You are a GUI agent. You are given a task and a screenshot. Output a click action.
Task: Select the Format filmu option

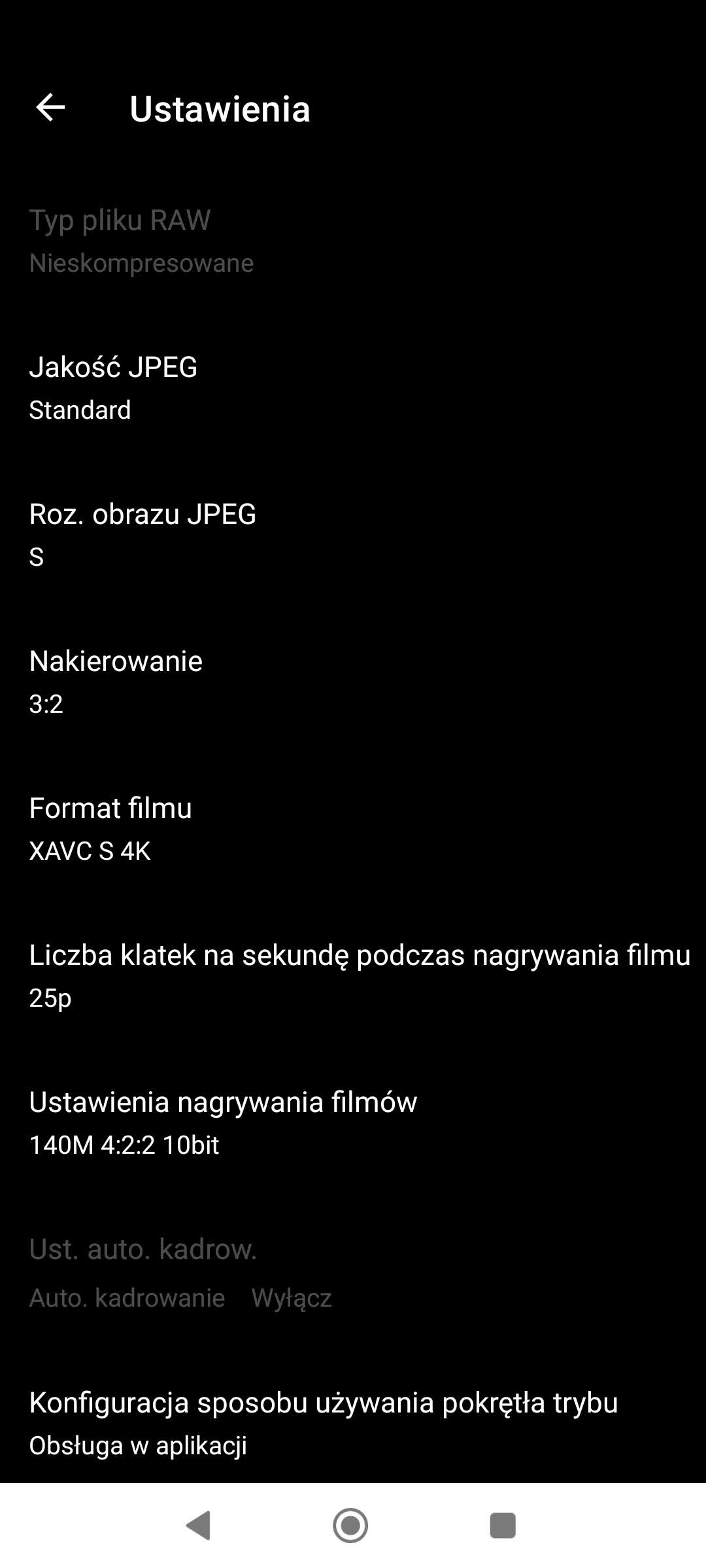353,829
